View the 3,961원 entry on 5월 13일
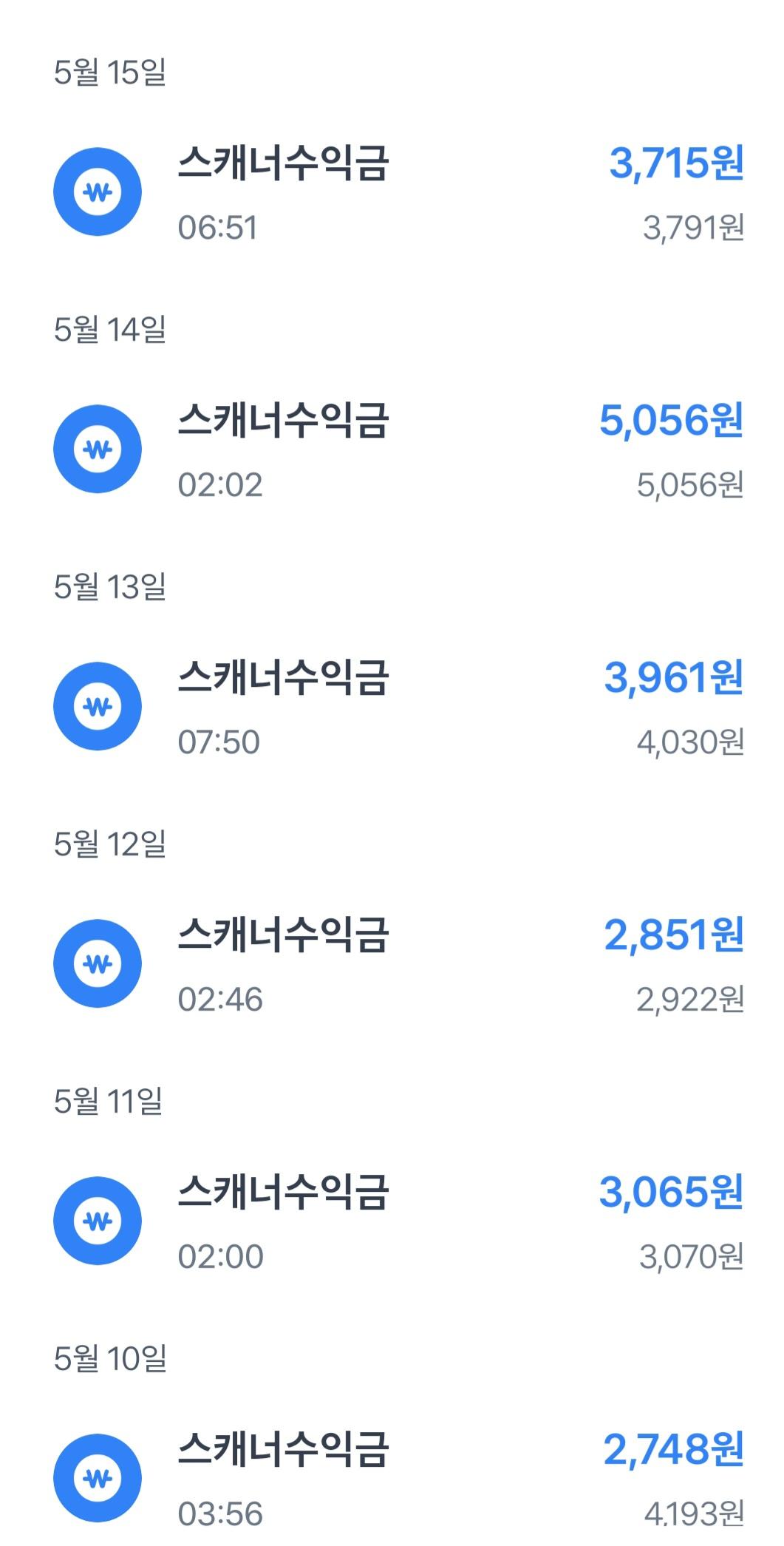784x1546 pixels. coord(392,707)
